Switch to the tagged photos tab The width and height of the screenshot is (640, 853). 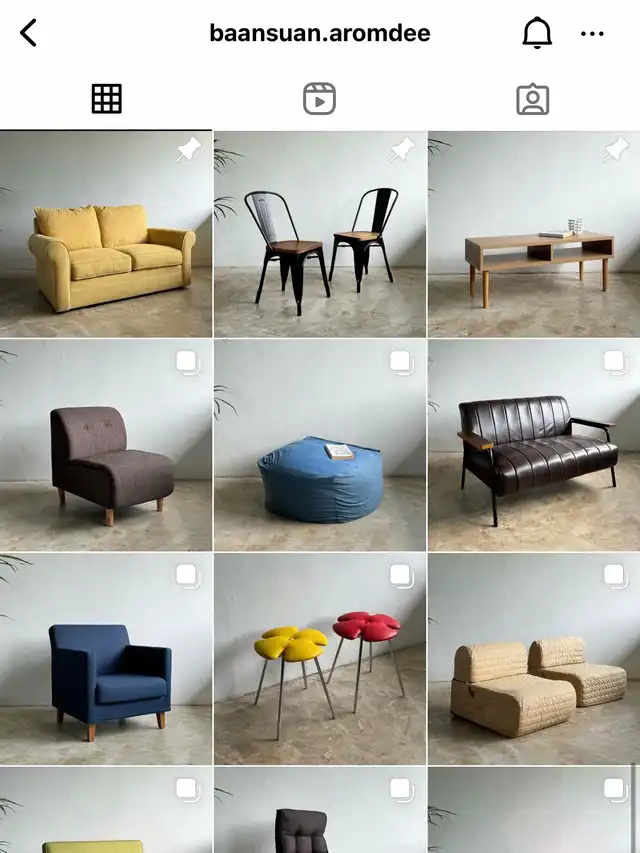(532, 99)
